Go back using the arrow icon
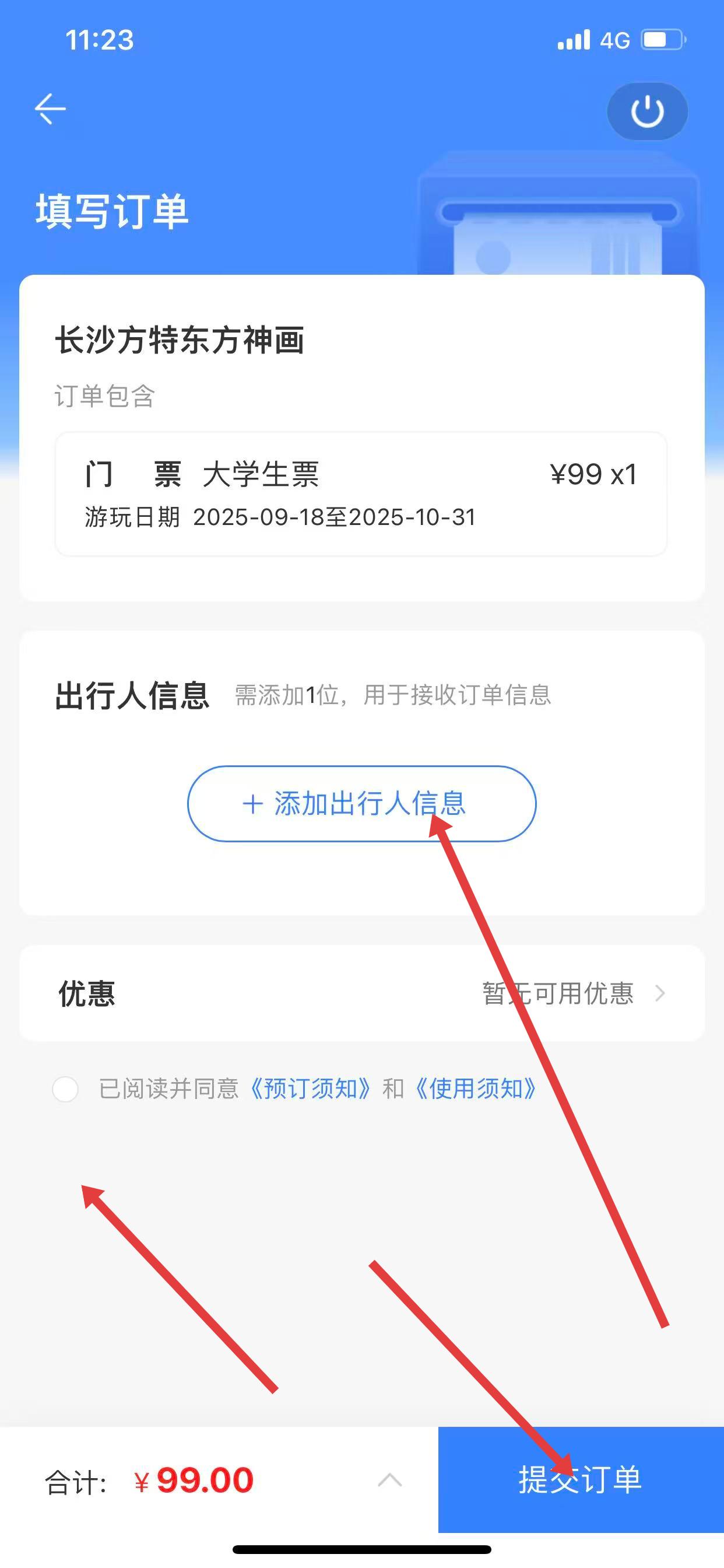Screen dimensions: 724x1568 click(50, 110)
